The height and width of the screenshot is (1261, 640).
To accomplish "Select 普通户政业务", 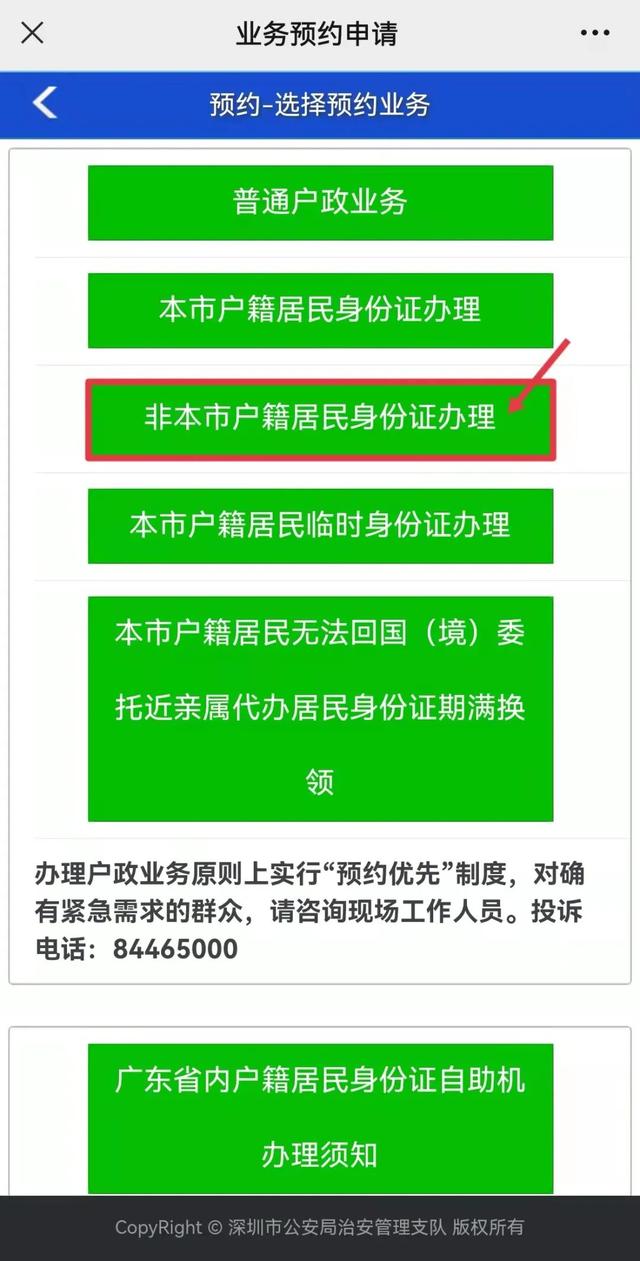I will coord(320,203).
